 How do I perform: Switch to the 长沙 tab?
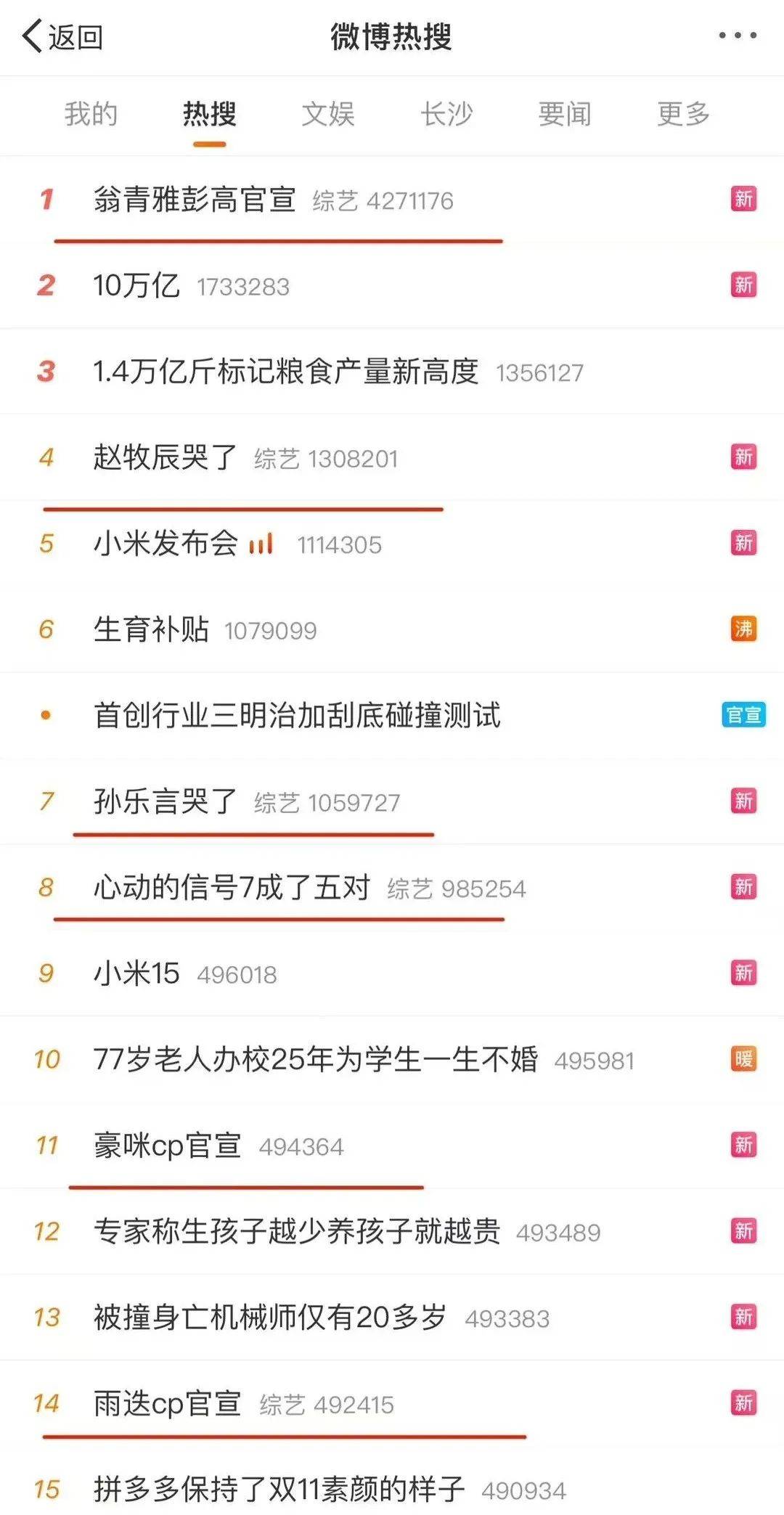point(446,114)
